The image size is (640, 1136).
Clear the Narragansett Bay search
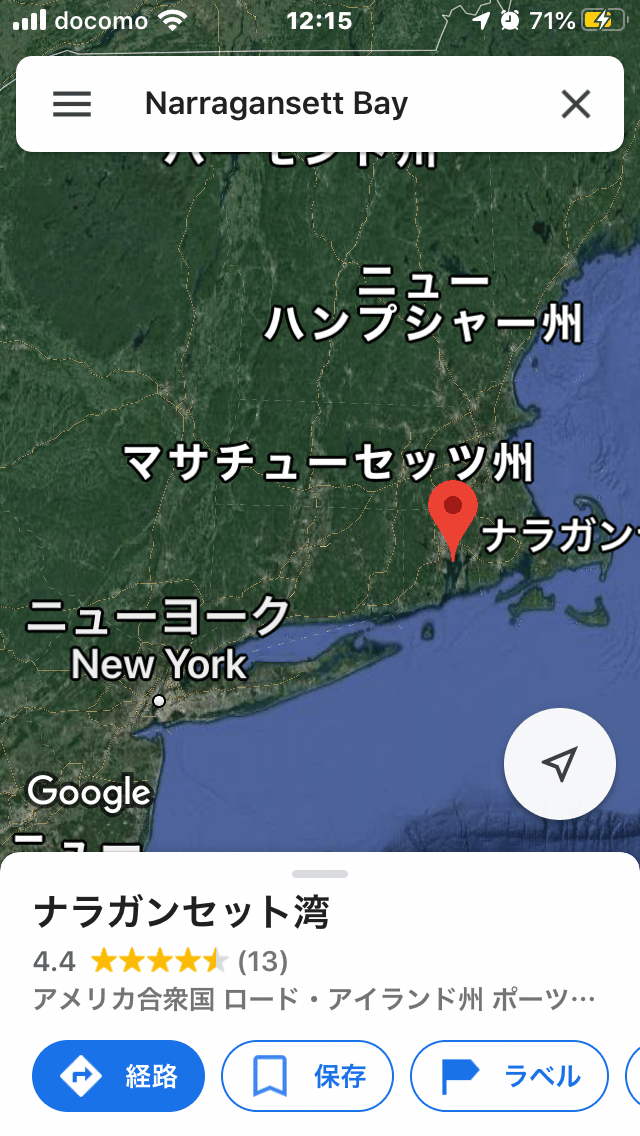575,104
